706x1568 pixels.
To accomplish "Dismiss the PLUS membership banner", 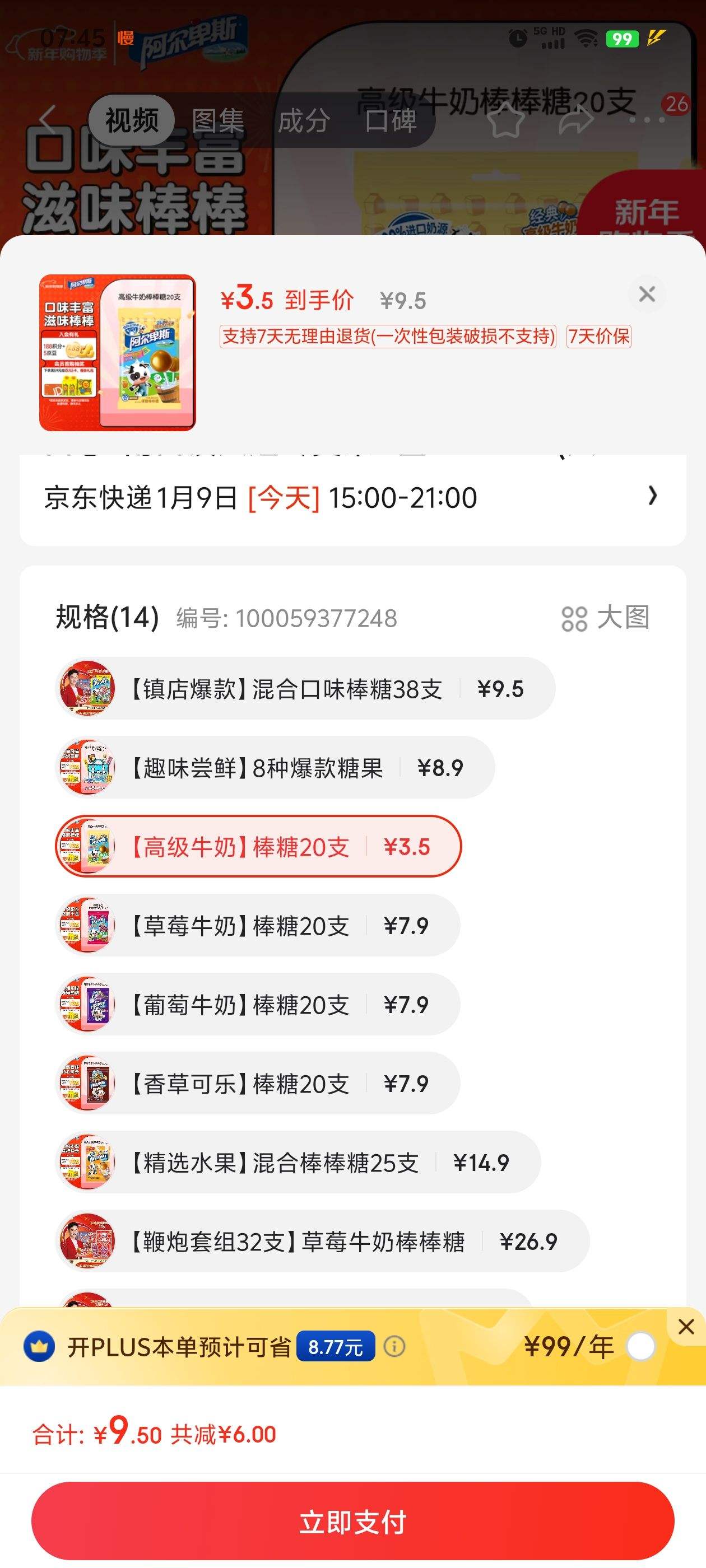I will pos(686,1327).
